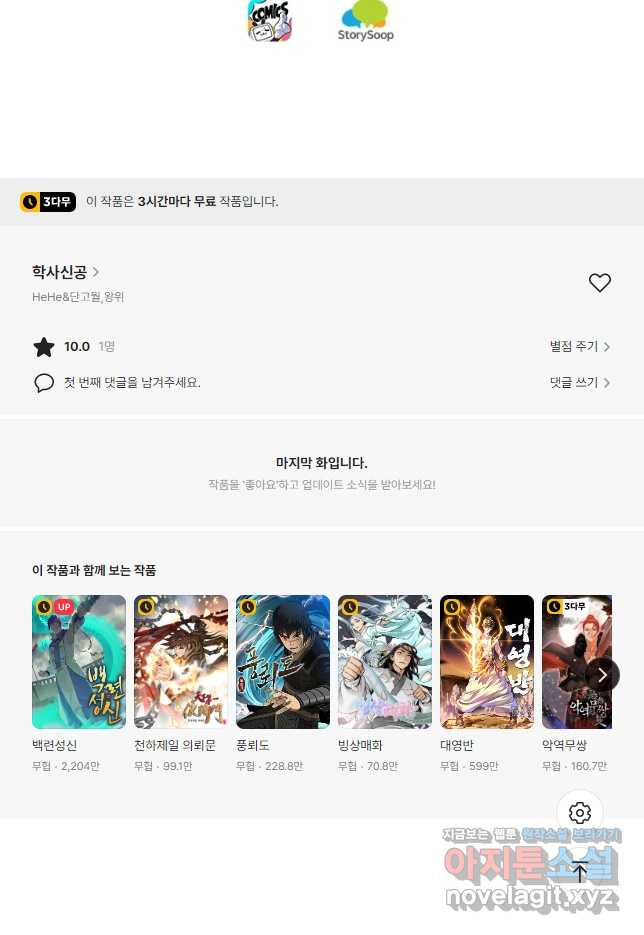Viewport: 644px width, 935px height.
Task: Open the 천하제일 의뢰문 comic card
Action: pyautogui.click(x=181, y=662)
